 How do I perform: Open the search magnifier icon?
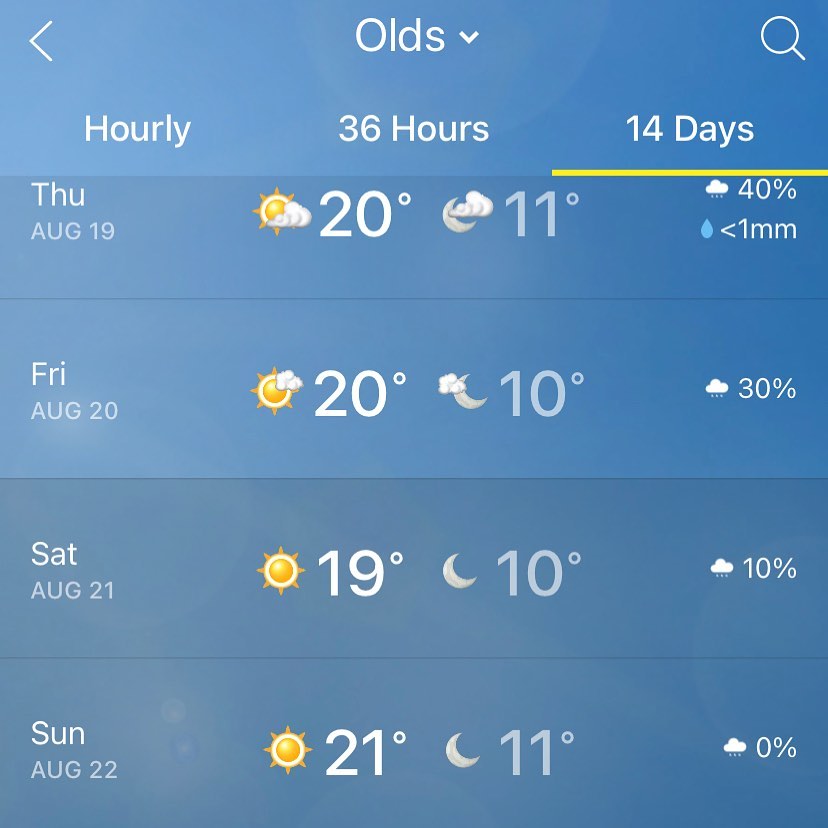[x=781, y=40]
